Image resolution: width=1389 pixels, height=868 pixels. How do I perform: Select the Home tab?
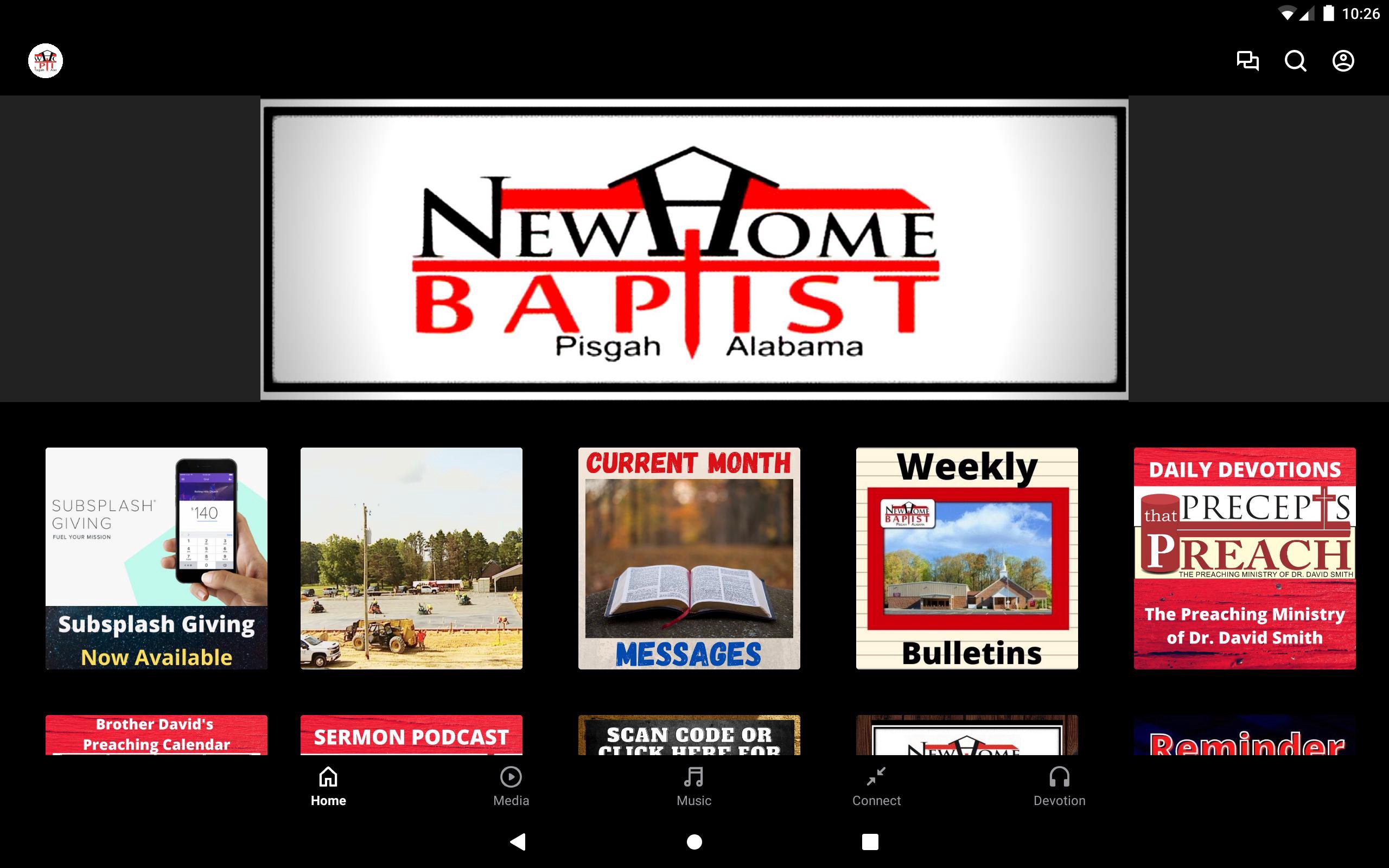click(x=328, y=787)
